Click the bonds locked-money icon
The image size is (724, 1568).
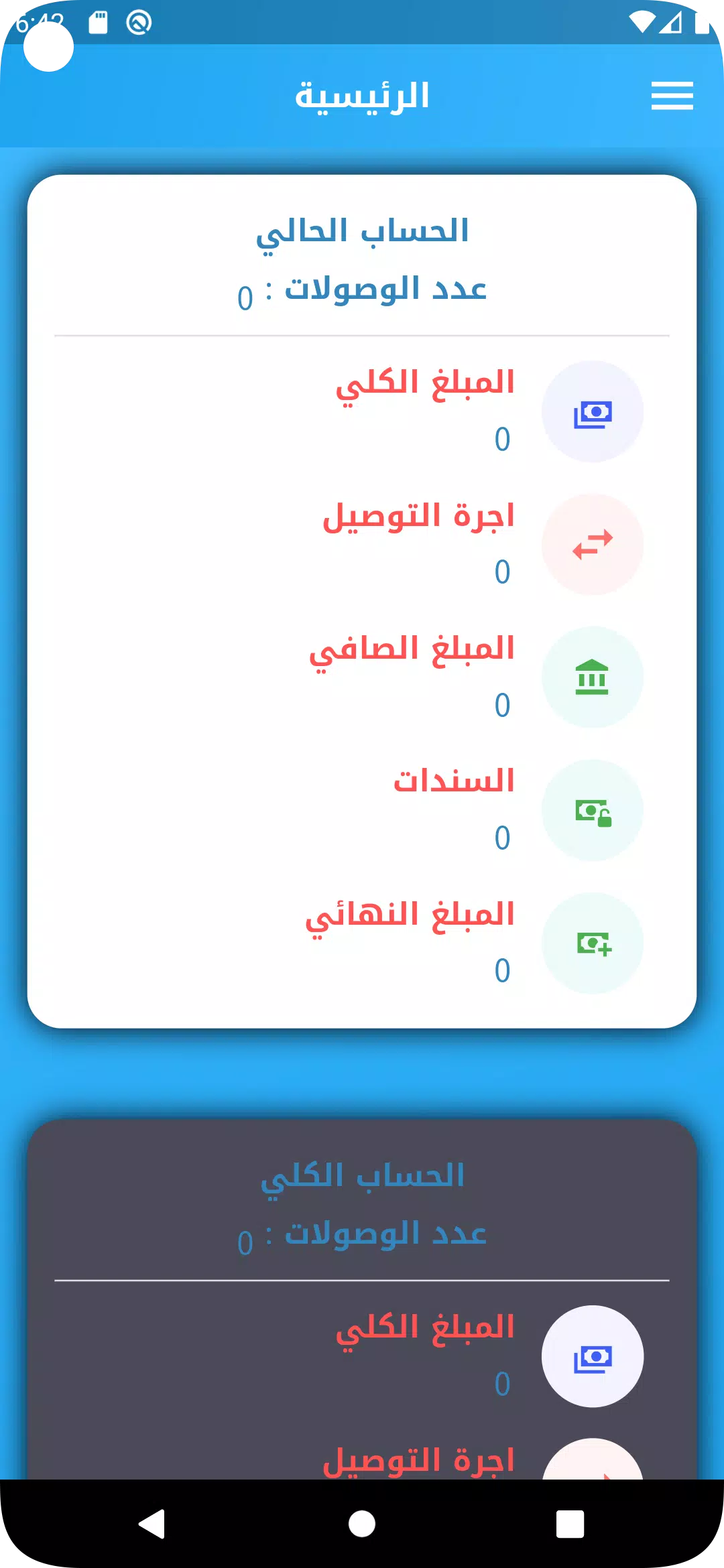(593, 810)
